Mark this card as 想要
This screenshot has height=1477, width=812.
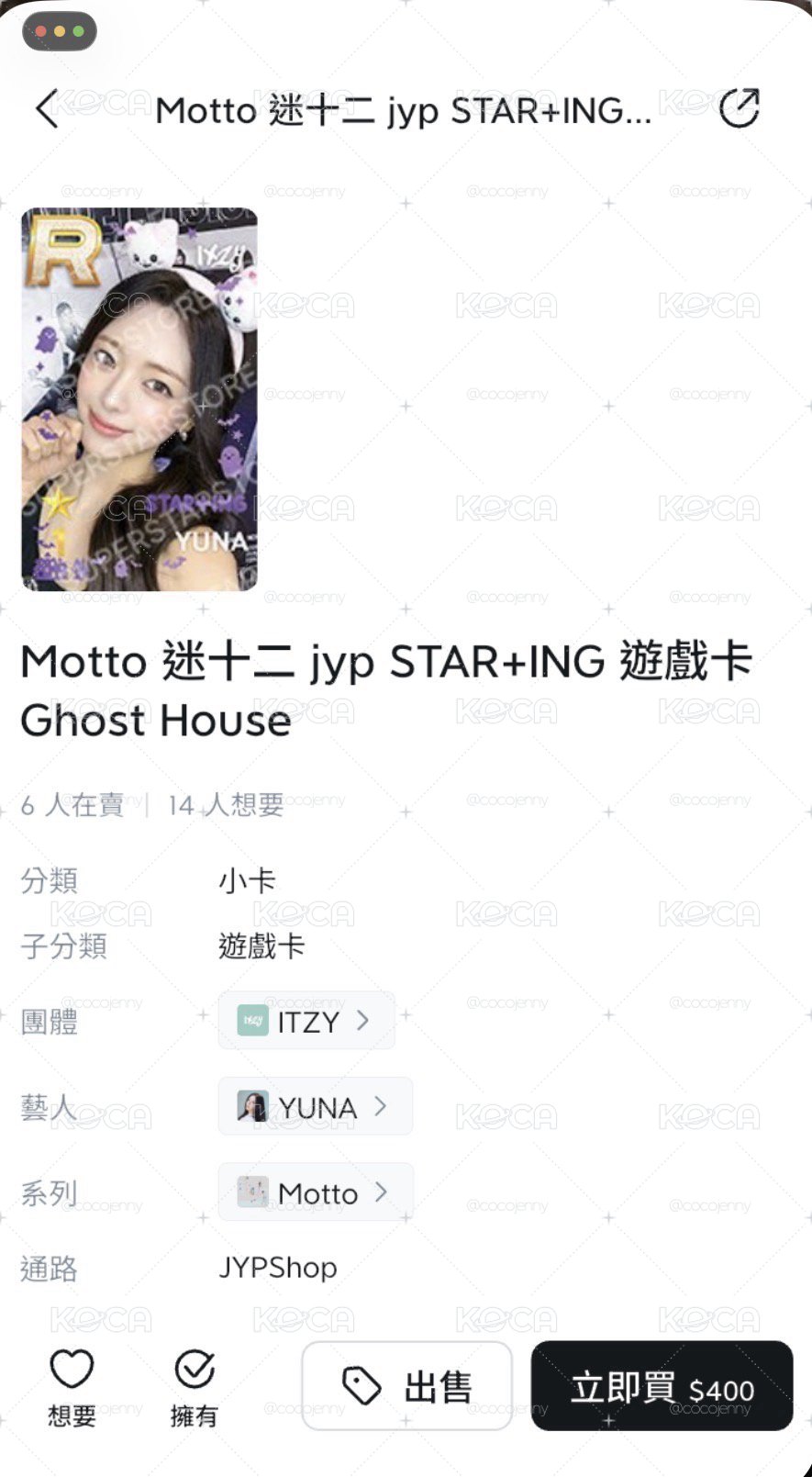72,1388
